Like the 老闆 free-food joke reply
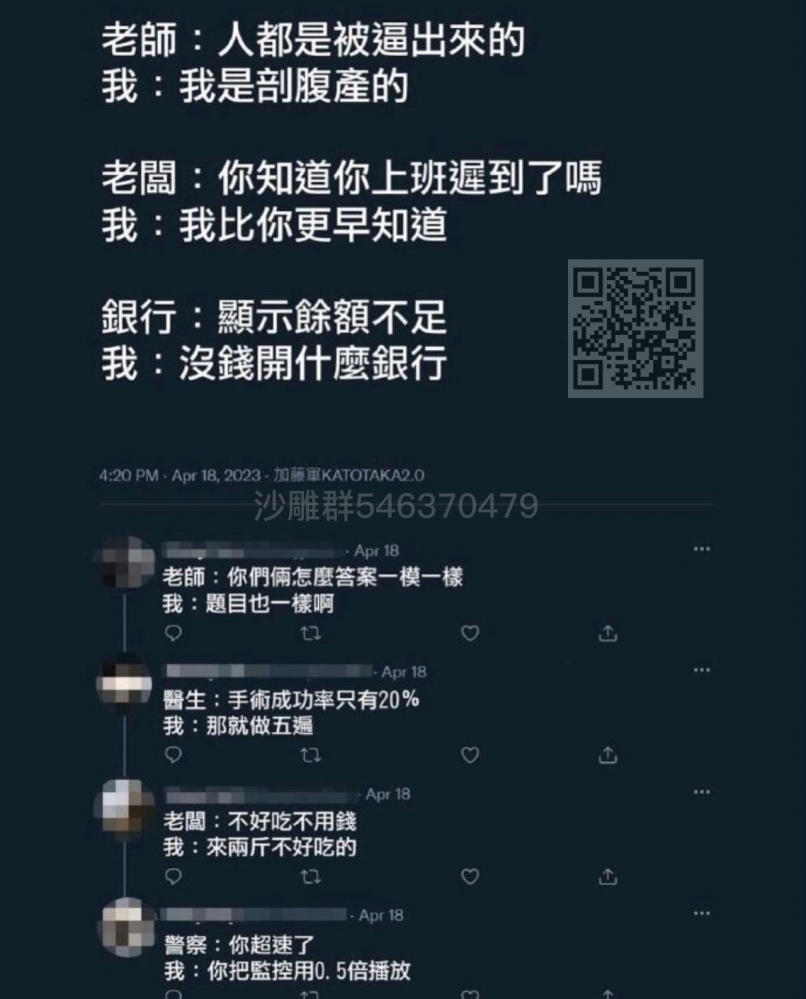Viewport: 806px width, 999px height. coord(470,877)
